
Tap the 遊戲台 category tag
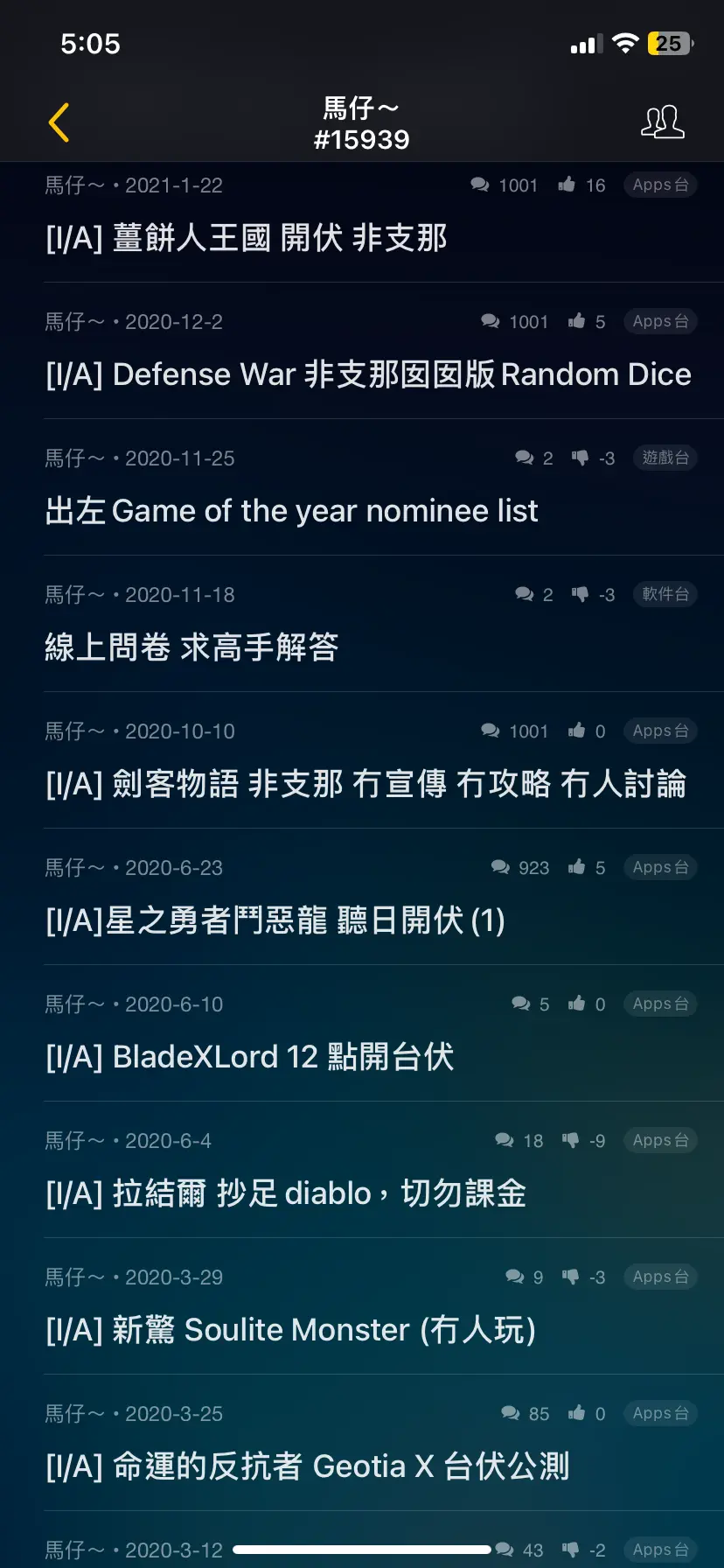coord(665,458)
